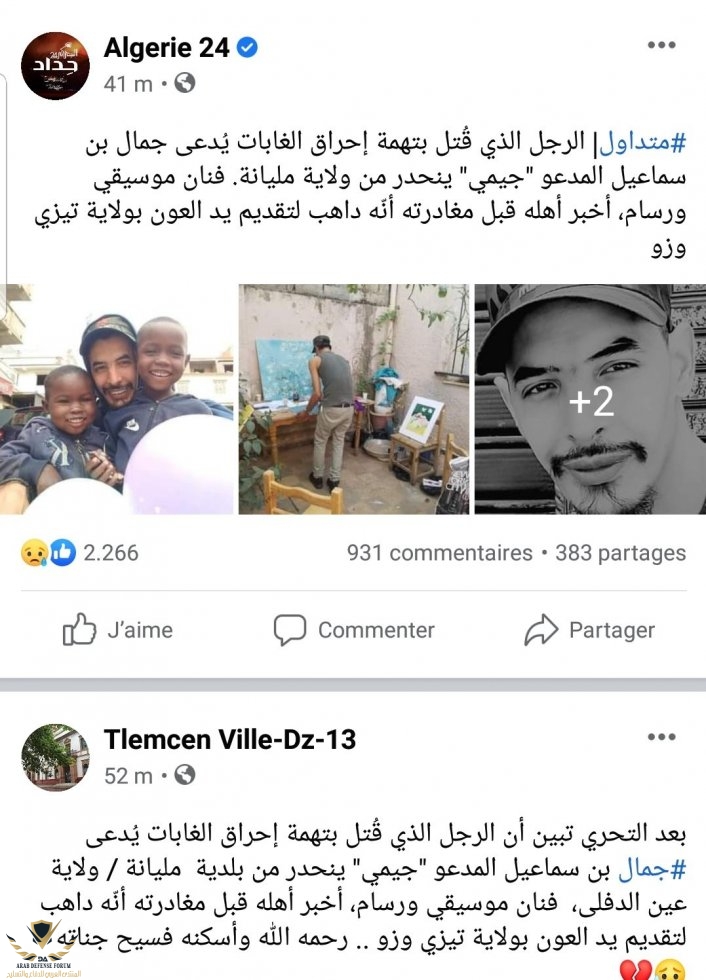Viewport: 706px width, 980px height.
Task: Open the 931 commentaires list
Action: pos(438,553)
